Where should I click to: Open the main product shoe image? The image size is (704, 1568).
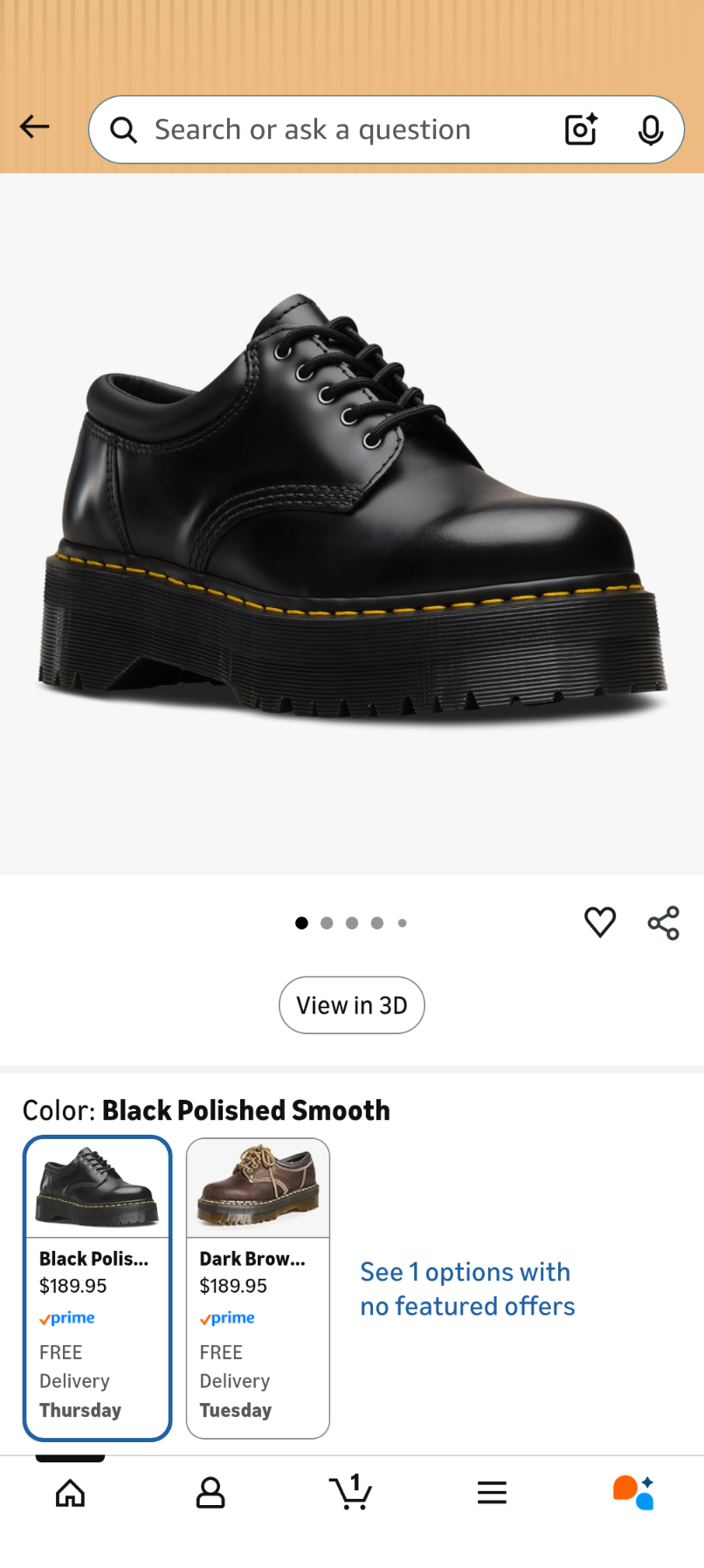(351, 524)
